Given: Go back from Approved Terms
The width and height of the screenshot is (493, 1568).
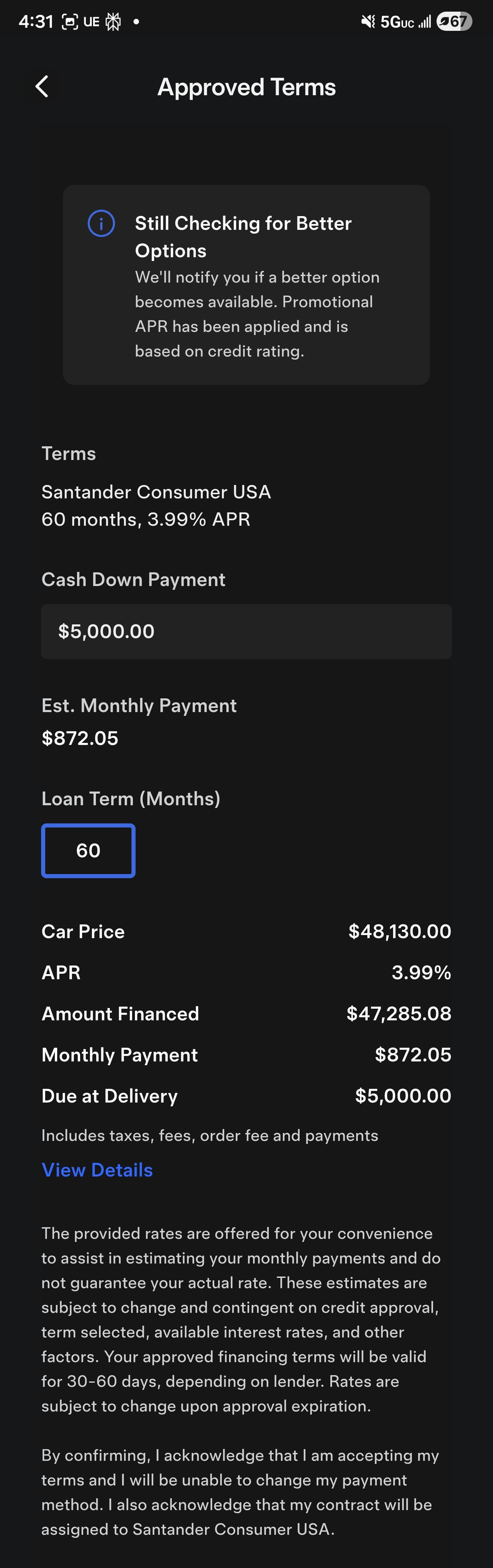Looking at the screenshot, I should (x=41, y=86).
